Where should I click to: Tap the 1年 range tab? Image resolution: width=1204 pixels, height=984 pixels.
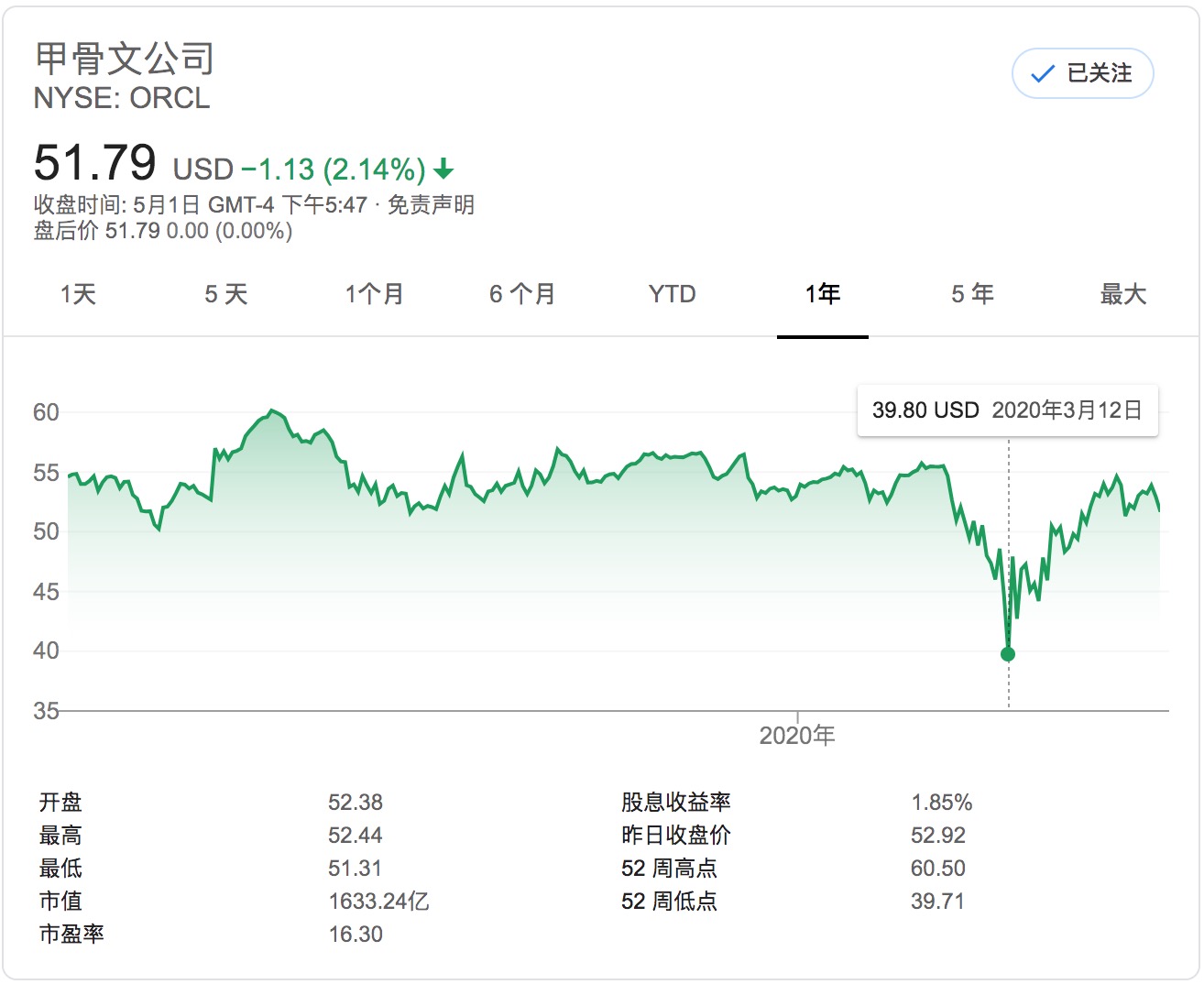click(x=822, y=294)
